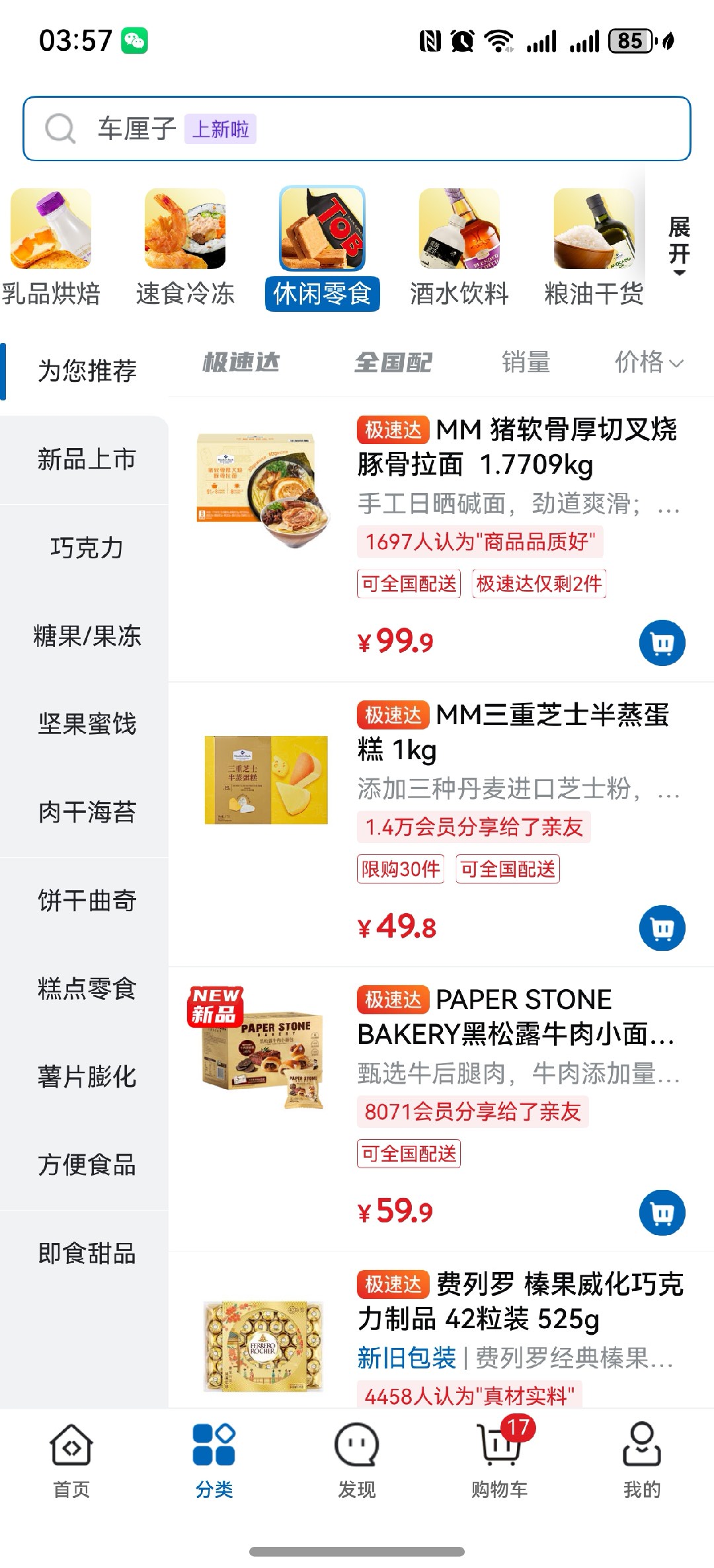Open the 我的 profile tab
This screenshot has width=714, height=1568.
642,1460
